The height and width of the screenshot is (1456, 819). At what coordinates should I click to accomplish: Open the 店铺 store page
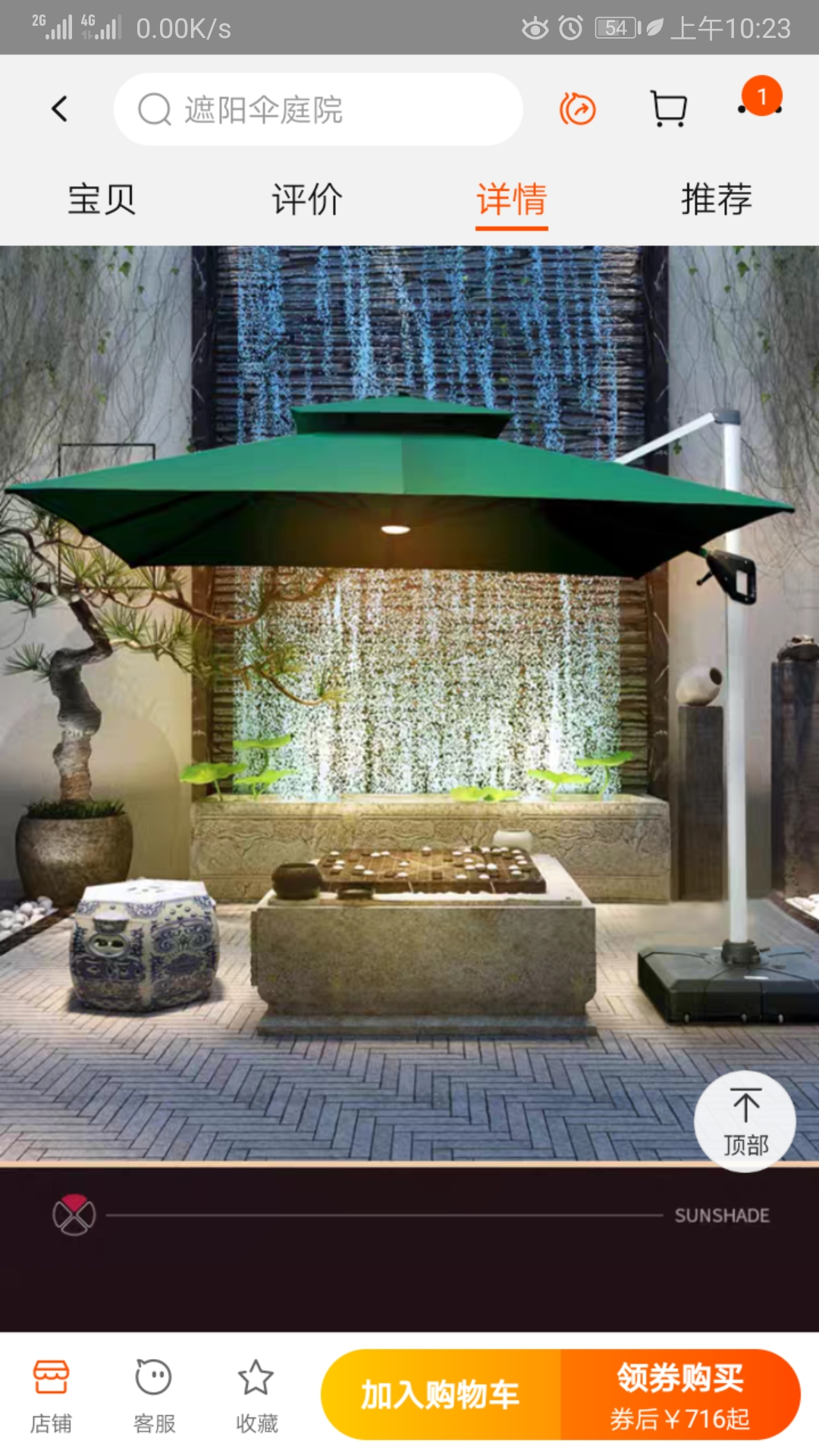(x=51, y=1397)
